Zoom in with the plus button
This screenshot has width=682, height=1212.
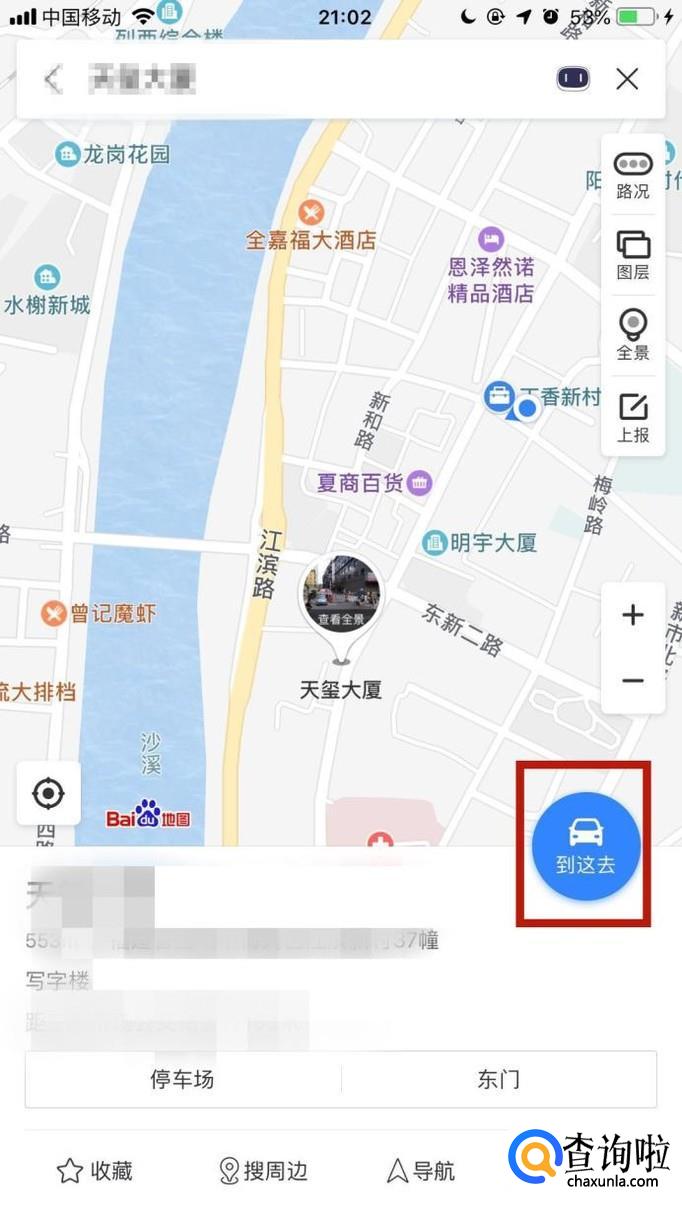(x=633, y=615)
